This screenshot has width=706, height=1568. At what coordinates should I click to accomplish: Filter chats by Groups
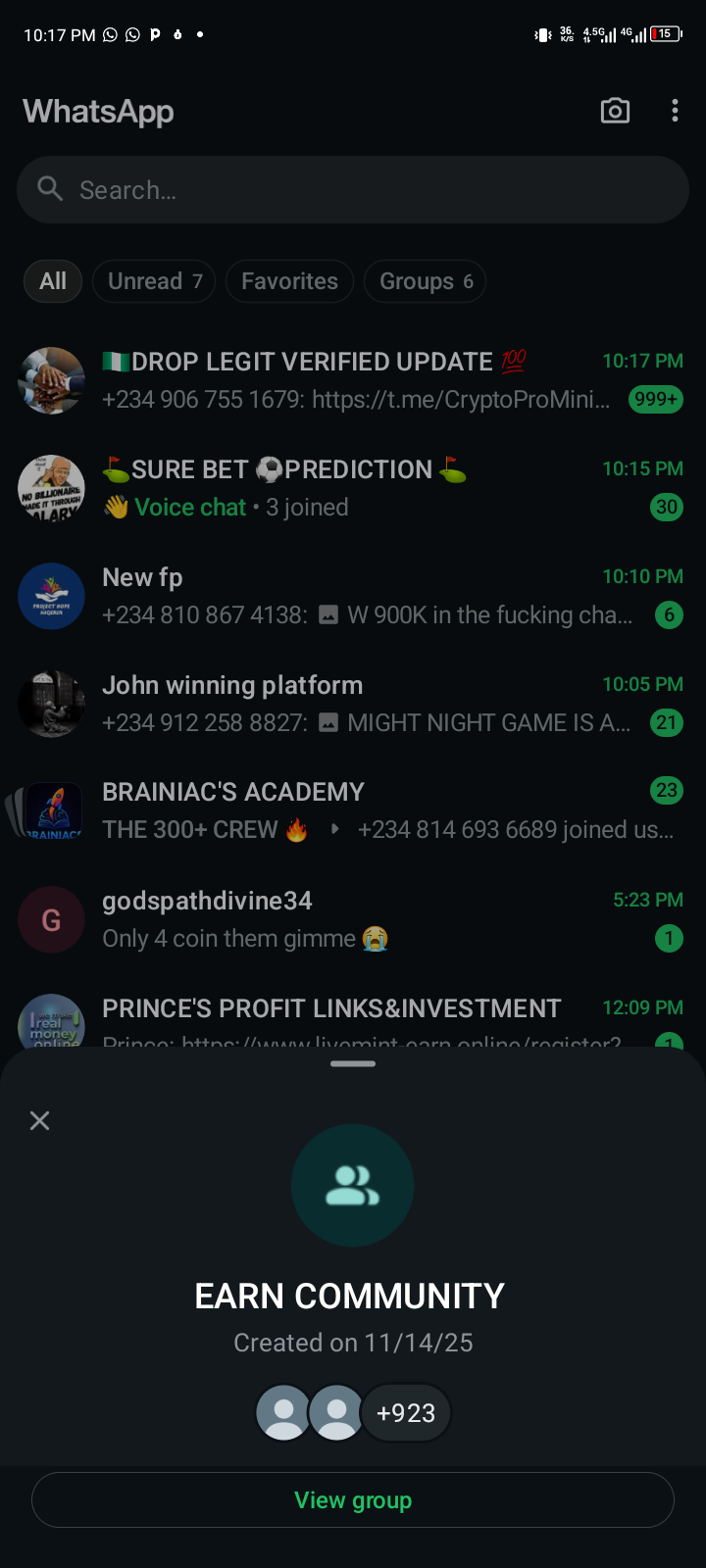[x=426, y=281]
